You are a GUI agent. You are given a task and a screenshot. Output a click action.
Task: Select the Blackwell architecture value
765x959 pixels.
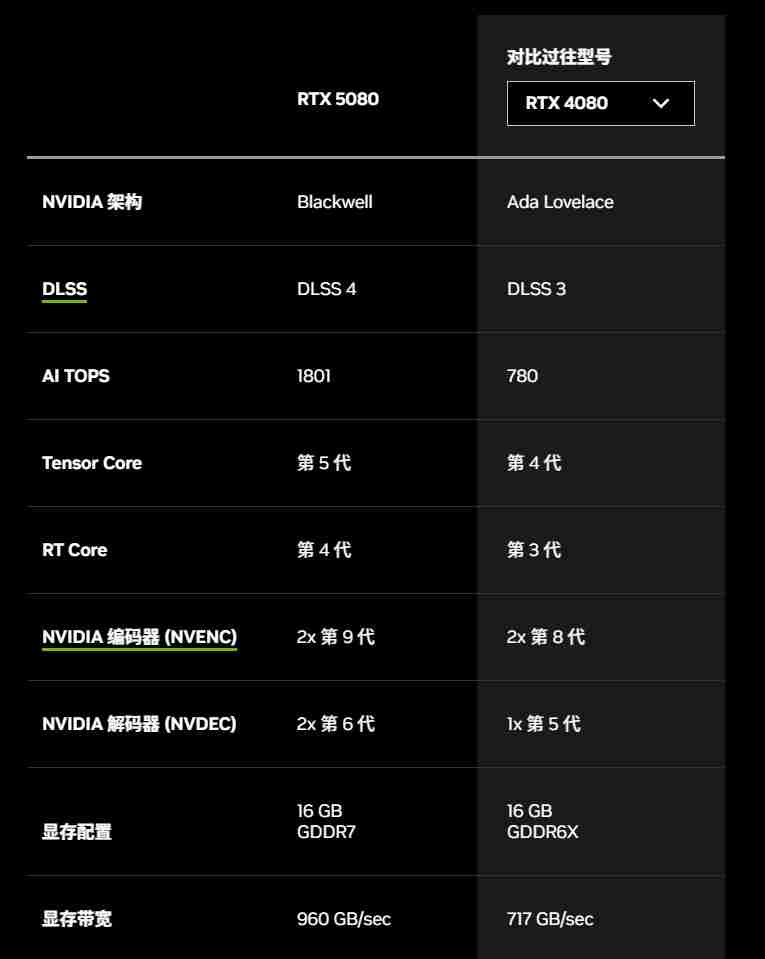(x=334, y=201)
